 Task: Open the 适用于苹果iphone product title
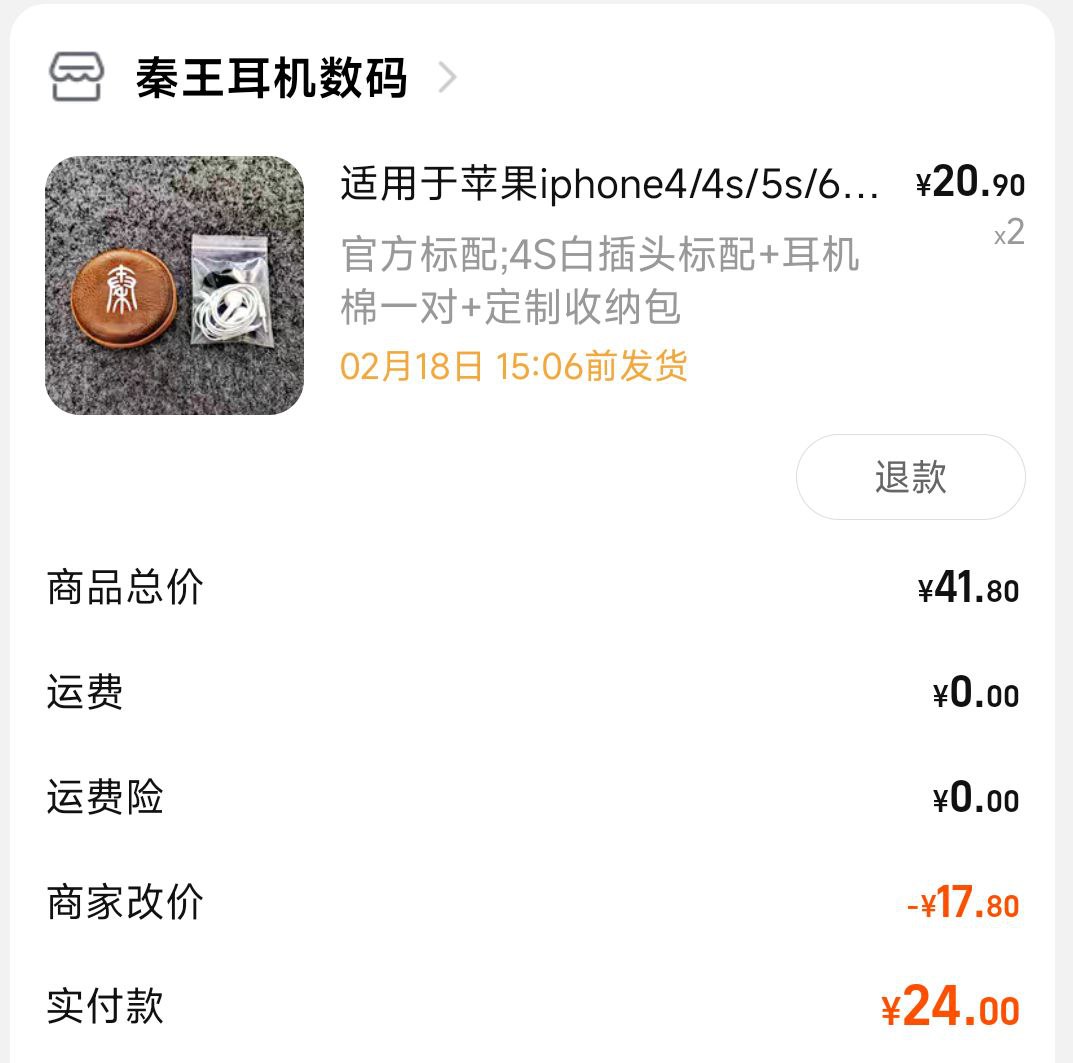coord(610,185)
